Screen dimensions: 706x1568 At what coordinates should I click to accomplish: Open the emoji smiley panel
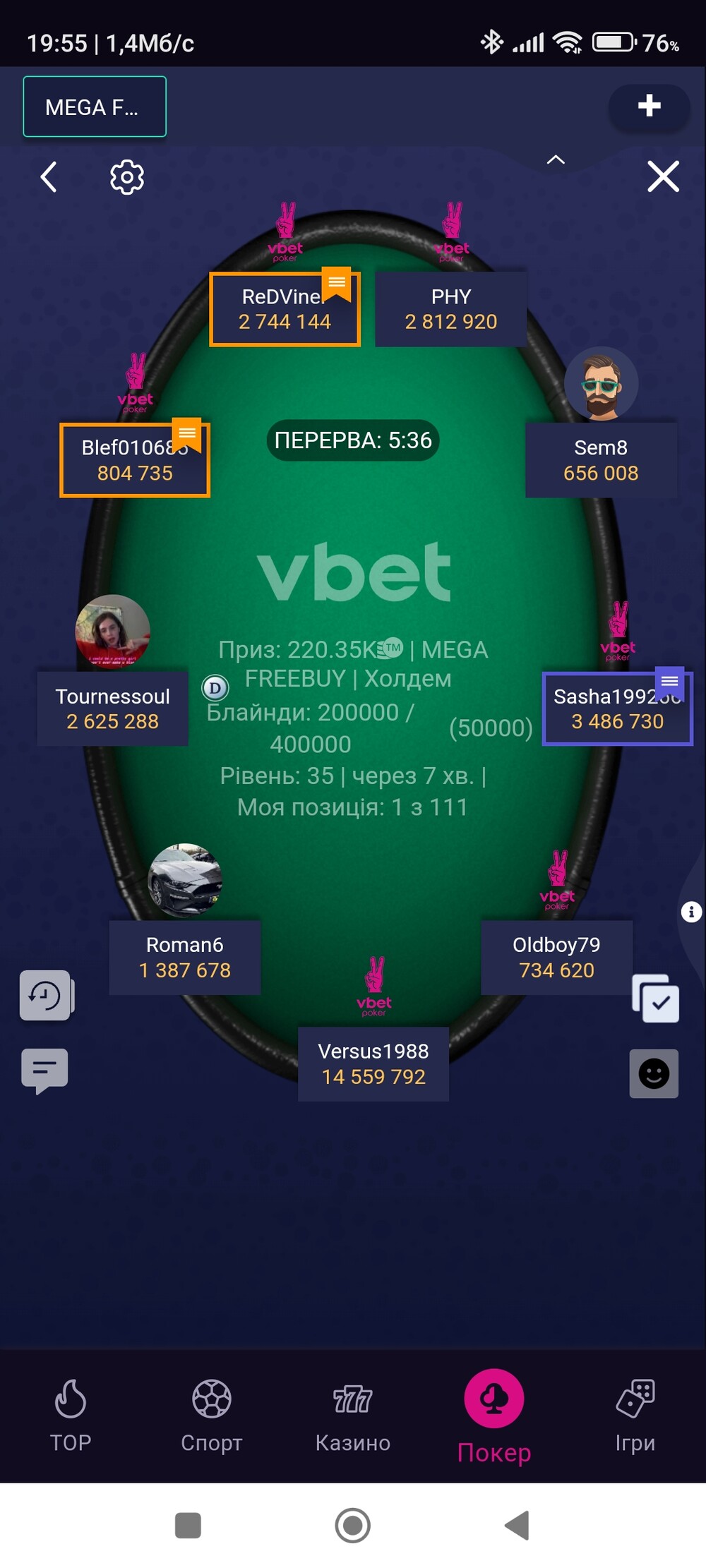click(654, 1073)
